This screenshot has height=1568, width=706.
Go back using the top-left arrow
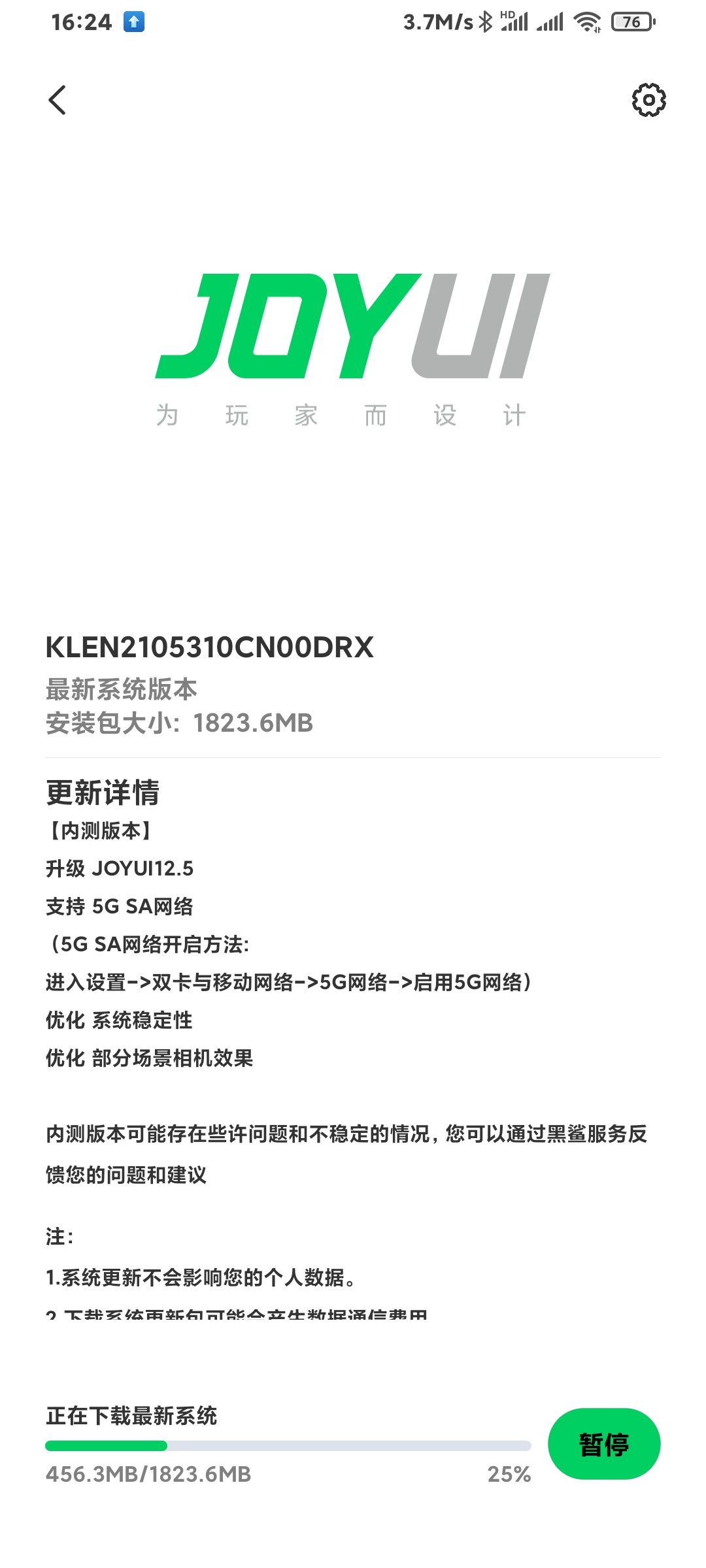point(58,100)
